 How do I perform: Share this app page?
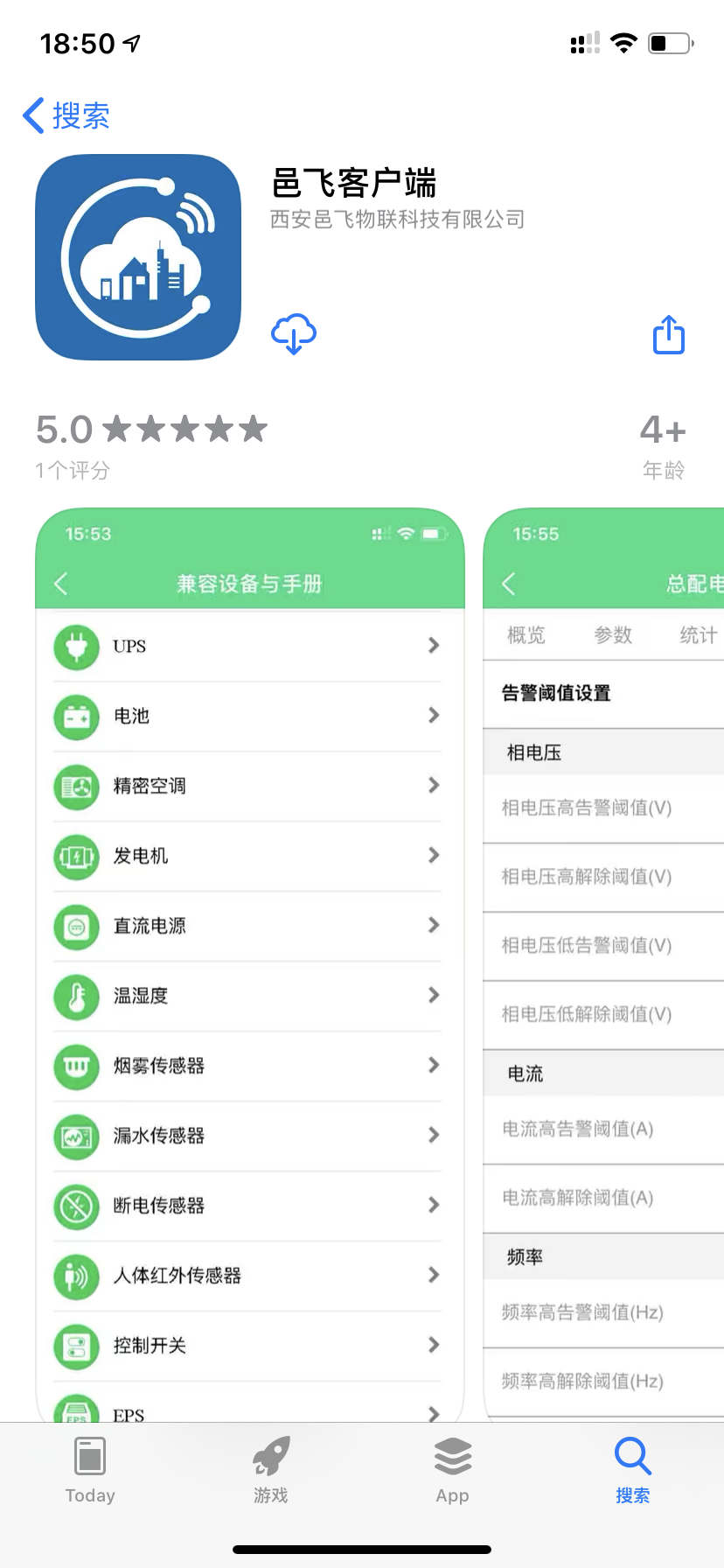tap(669, 334)
